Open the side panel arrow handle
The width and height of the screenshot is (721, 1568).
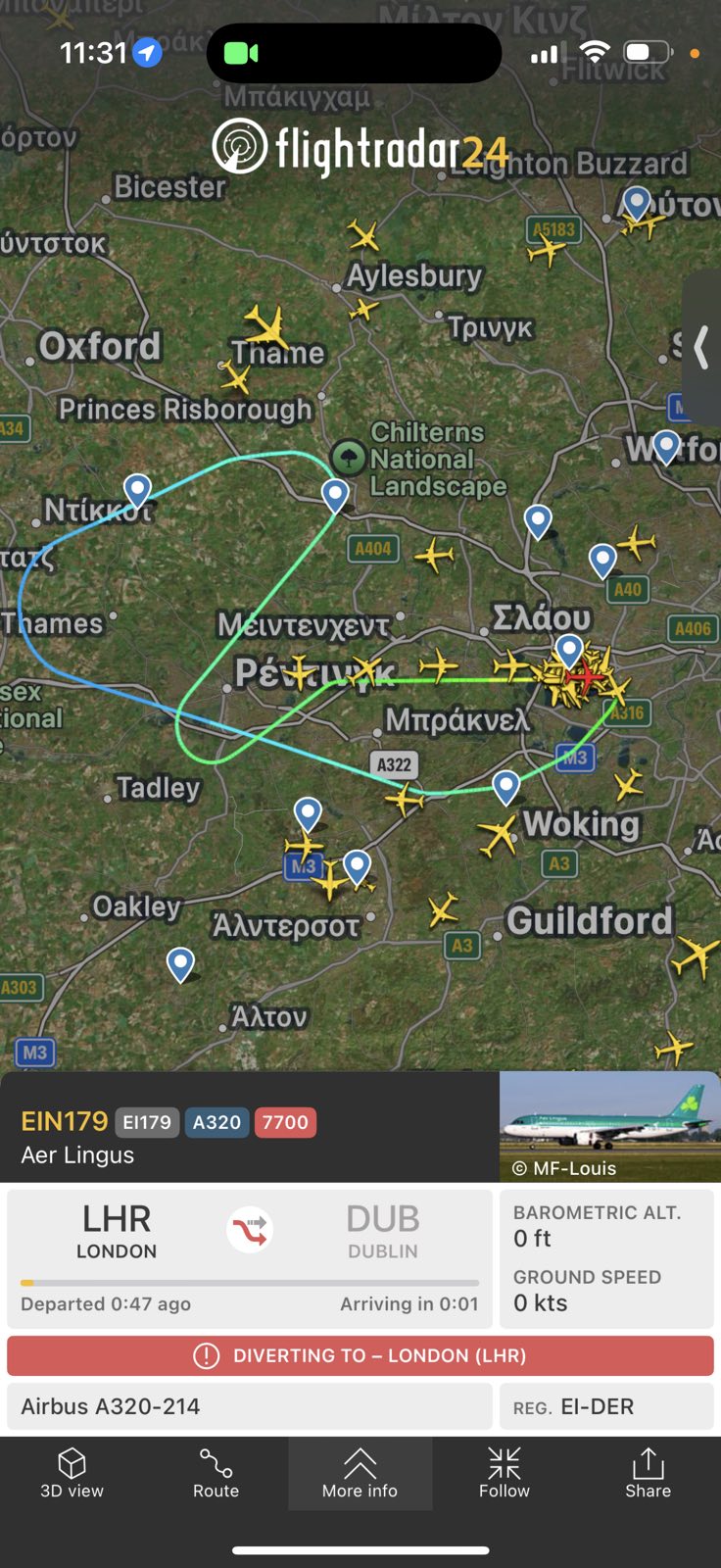701,348
